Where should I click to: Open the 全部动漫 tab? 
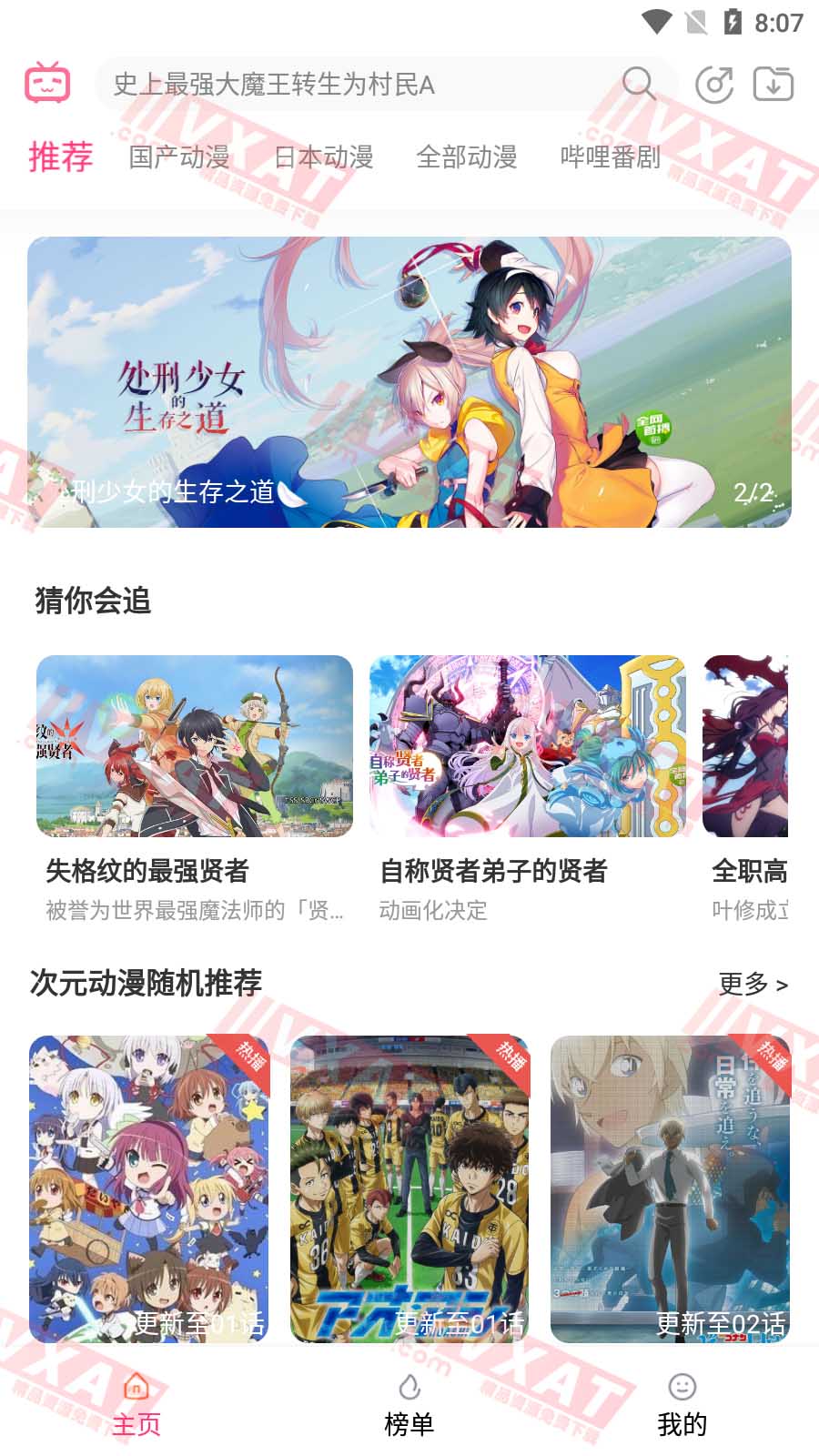tap(468, 157)
